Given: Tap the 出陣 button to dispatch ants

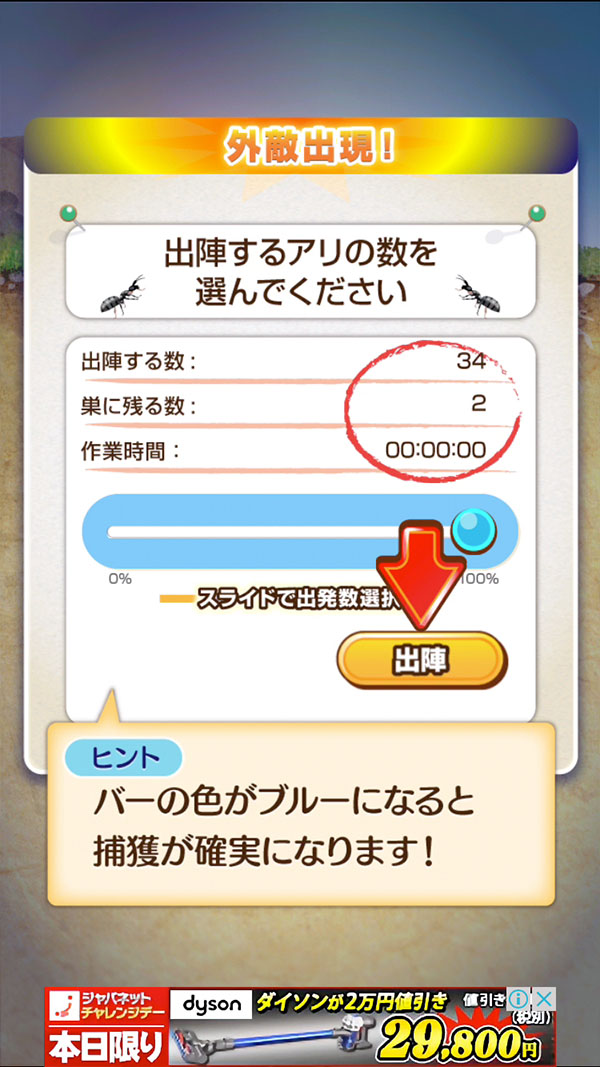Looking at the screenshot, I should pyautogui.click(x=421, y=660).
